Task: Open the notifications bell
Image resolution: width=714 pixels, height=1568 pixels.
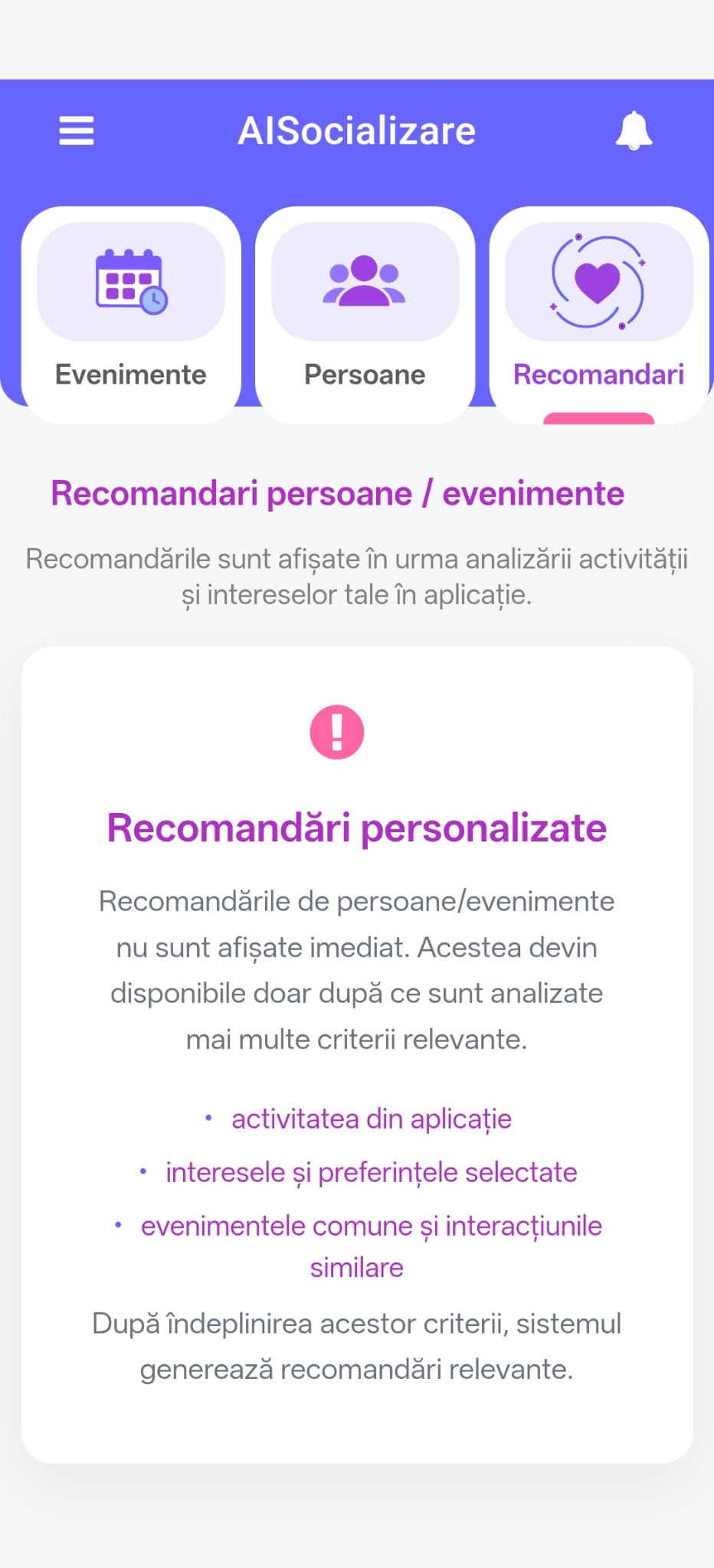Action: [634, 131]
